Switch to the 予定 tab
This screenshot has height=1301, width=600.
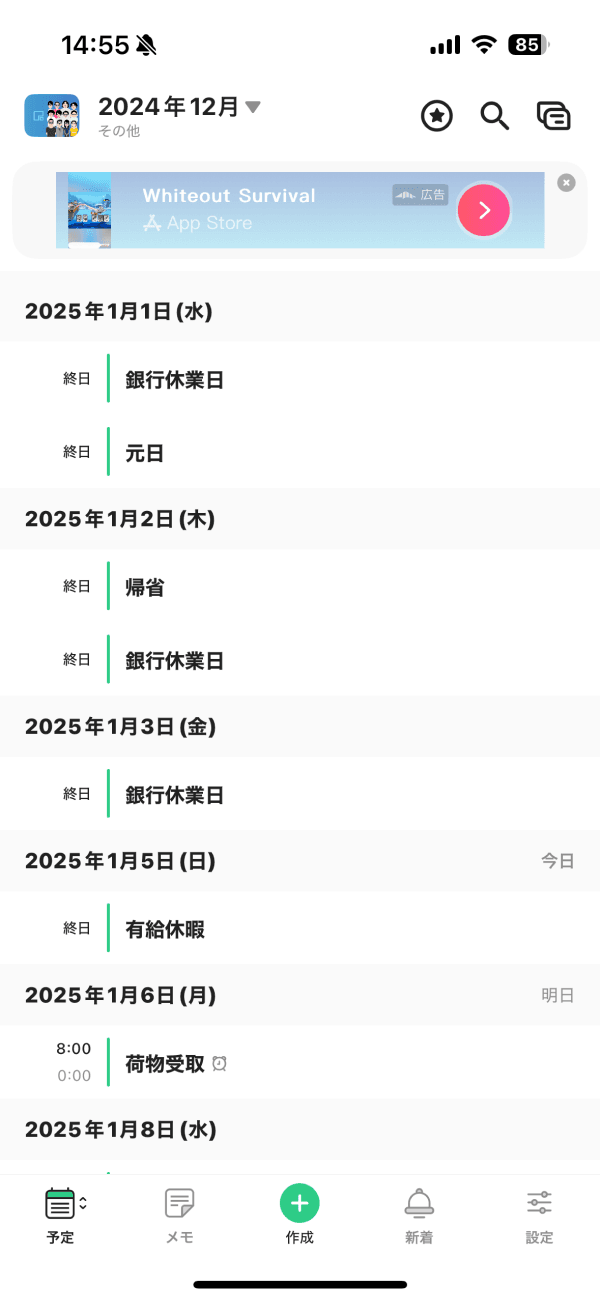point(61,1214)
